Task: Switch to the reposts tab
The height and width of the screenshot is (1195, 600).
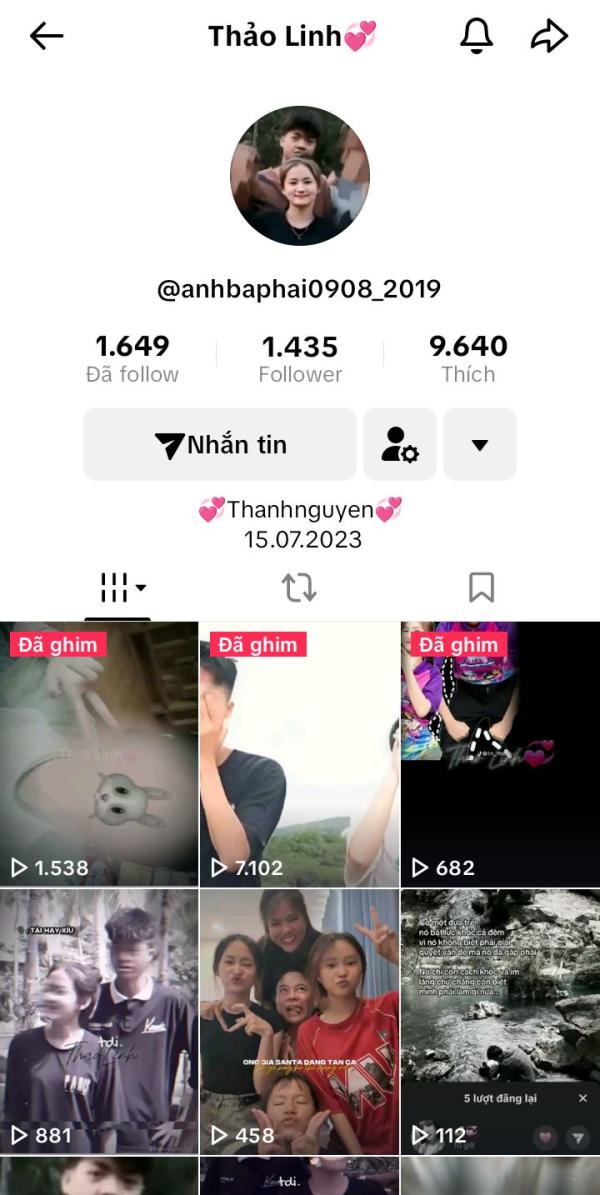Action: (x=299, y=588)
